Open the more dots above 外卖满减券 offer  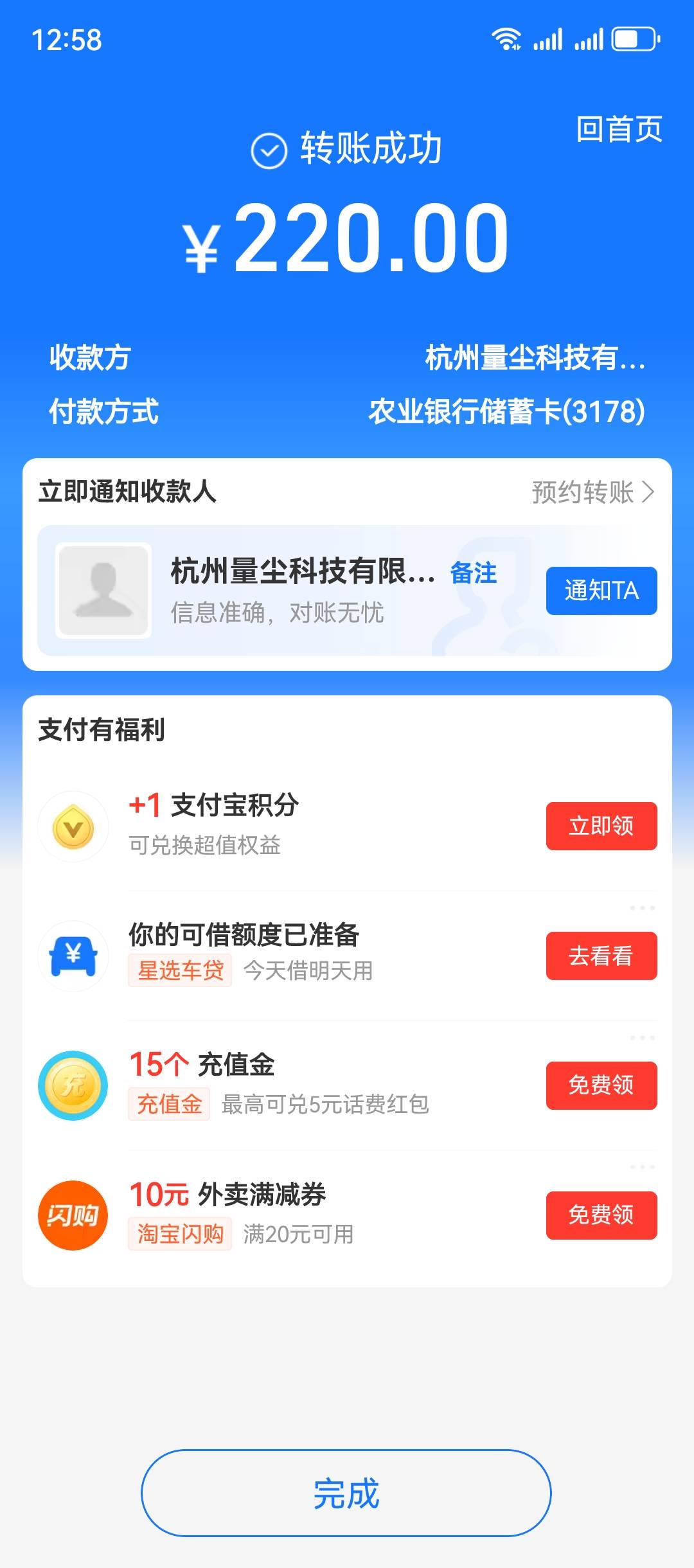coord(642,1167)
